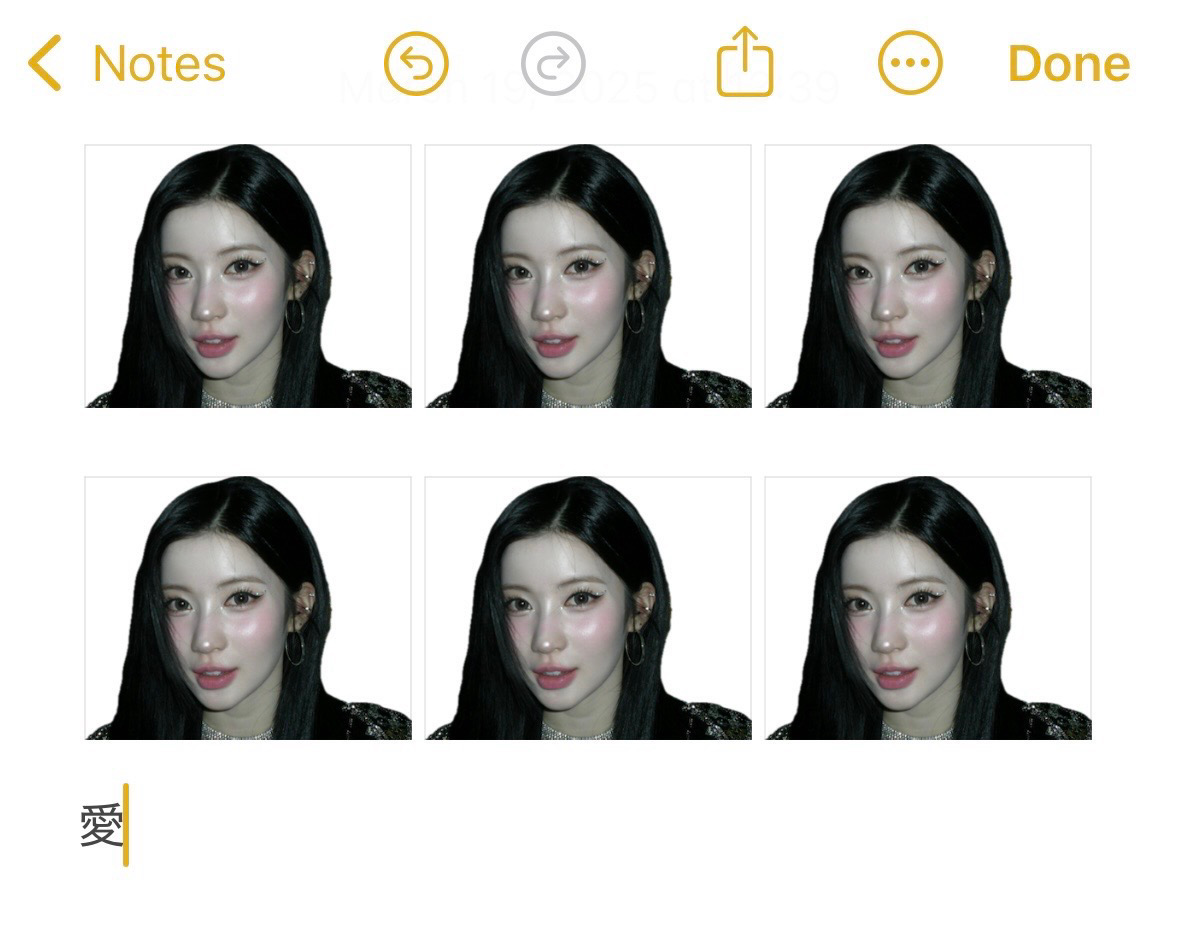Undo the last edit
Viewport: 1179px width, 947px height.
pos(417,64)
